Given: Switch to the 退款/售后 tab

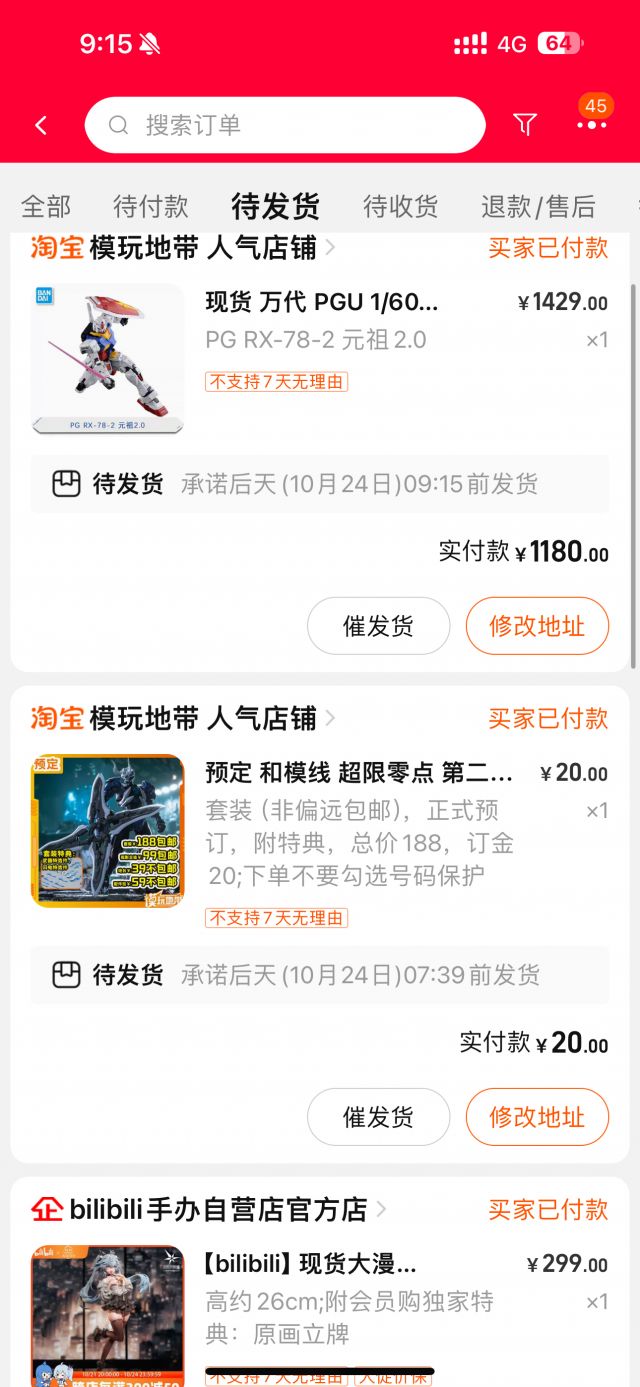Looking at the screenshot, I should [538, 206].
